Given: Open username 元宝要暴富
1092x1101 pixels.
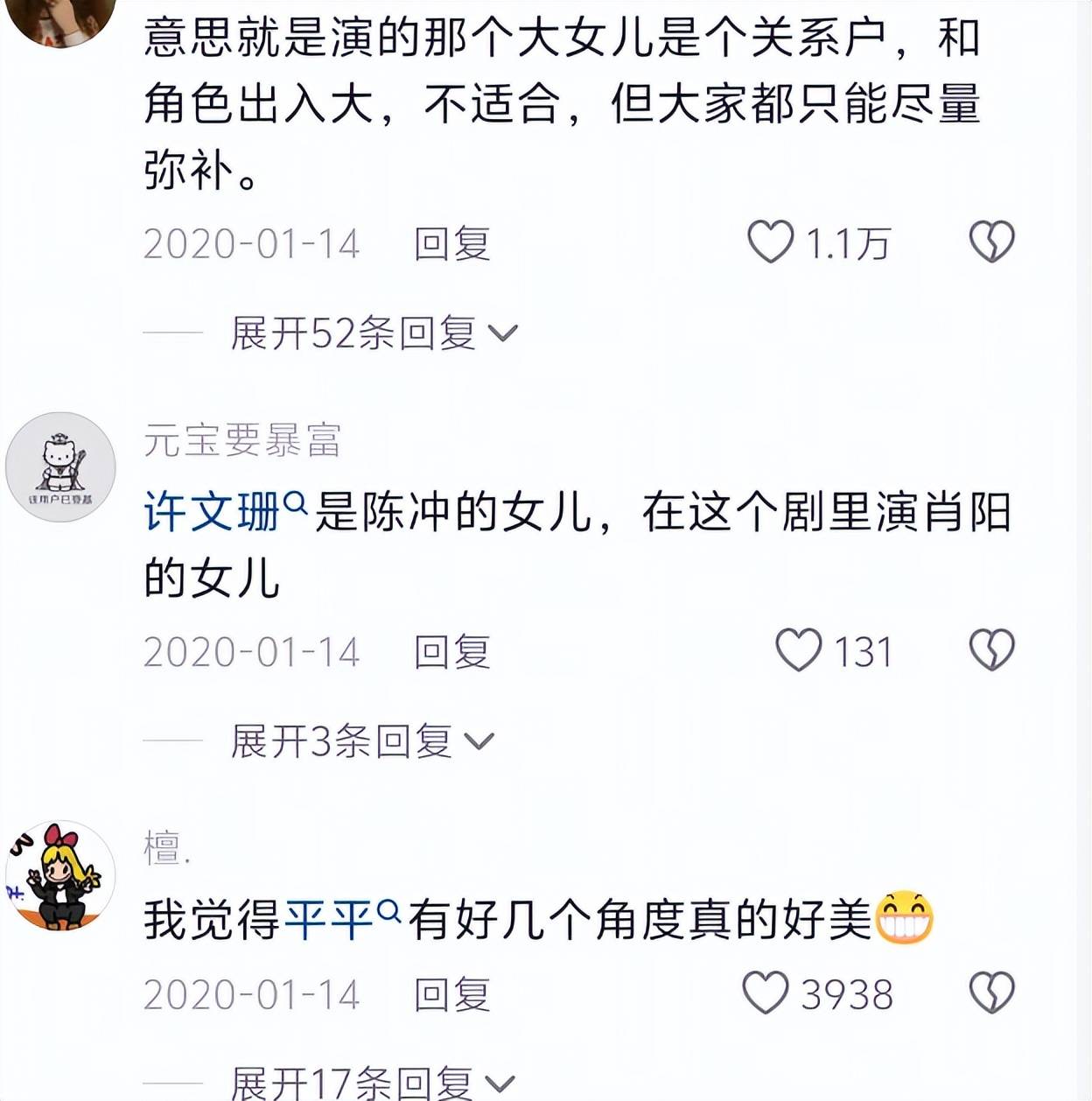Looking at the screenshot, I should 242,440.
